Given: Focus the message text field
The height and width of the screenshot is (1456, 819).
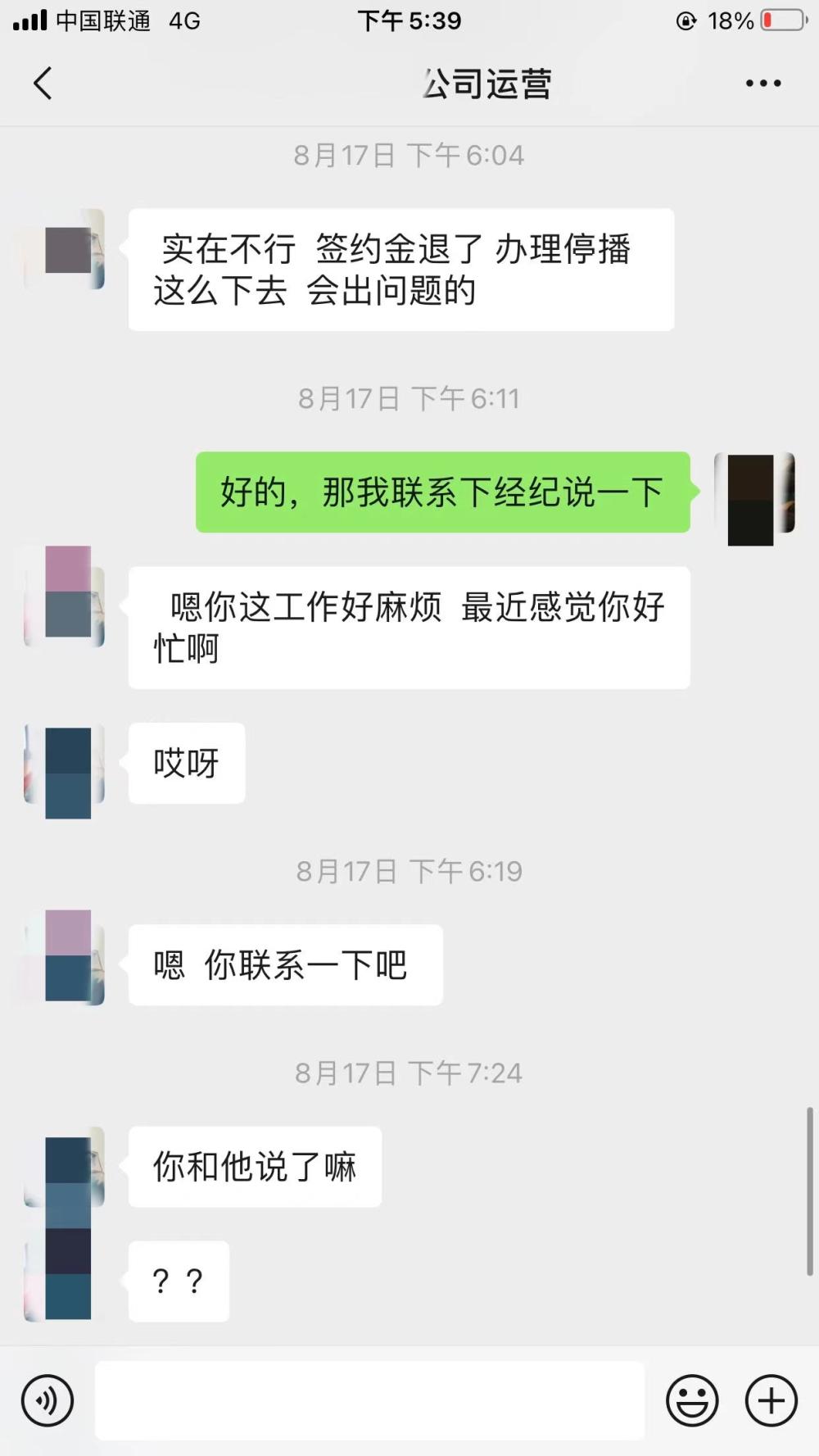Looking at the screenshot, I should click(x=369, y=1400).
